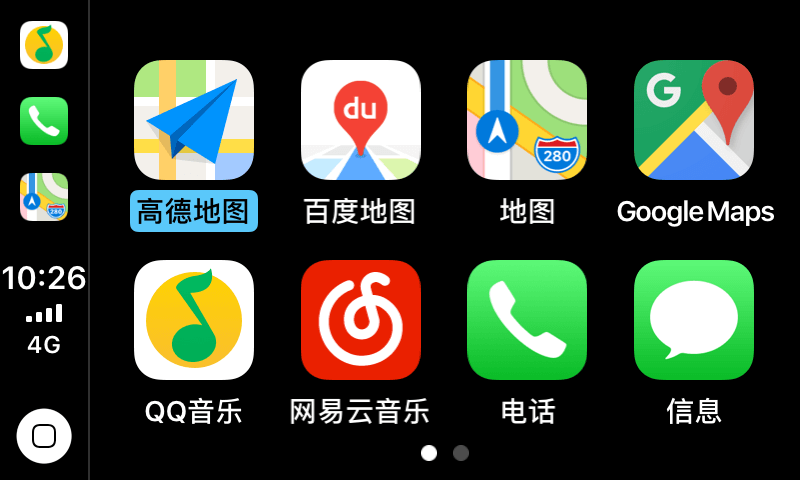
Task: Start the 网易云音乐 app
Action: tap(360, 320)
